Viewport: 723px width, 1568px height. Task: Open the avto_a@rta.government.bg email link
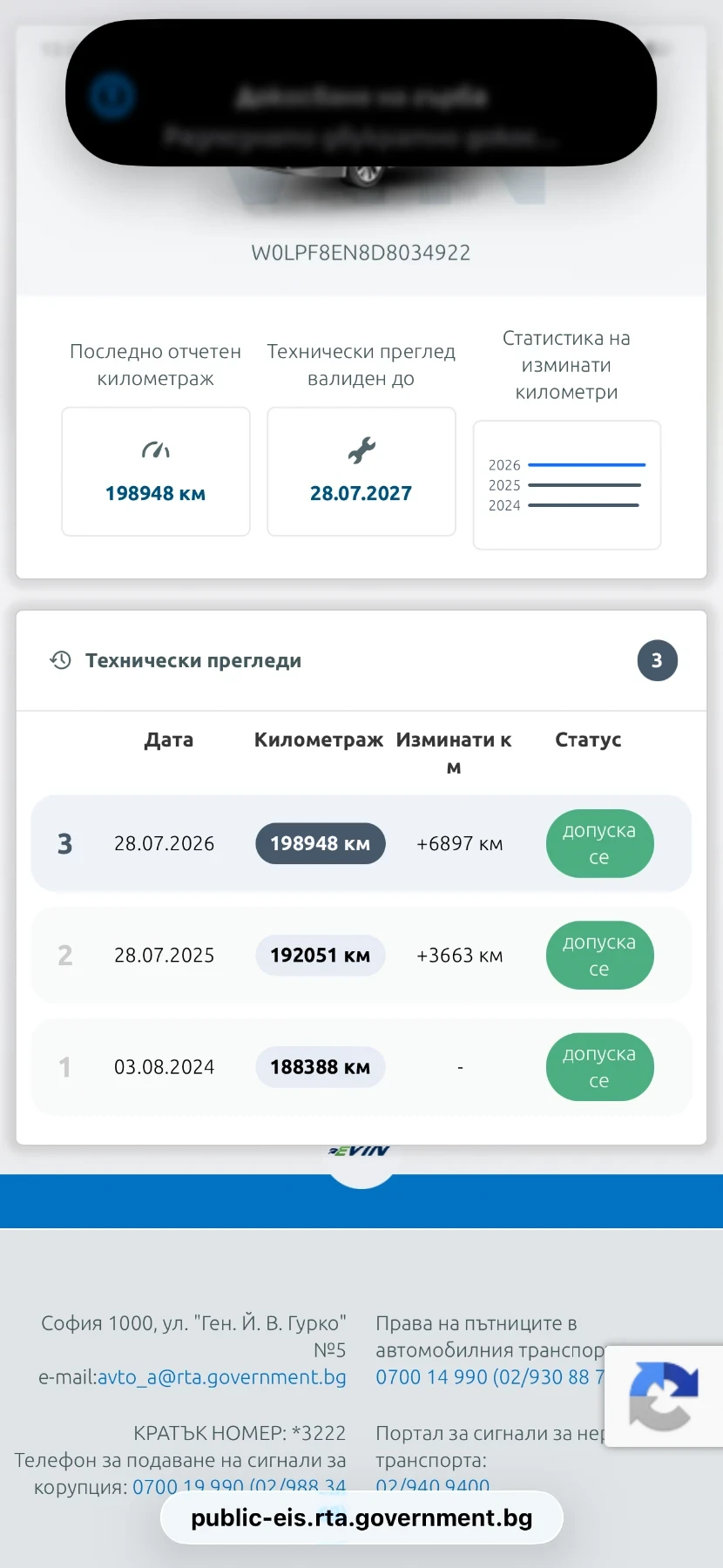[x=221, y=1377]
